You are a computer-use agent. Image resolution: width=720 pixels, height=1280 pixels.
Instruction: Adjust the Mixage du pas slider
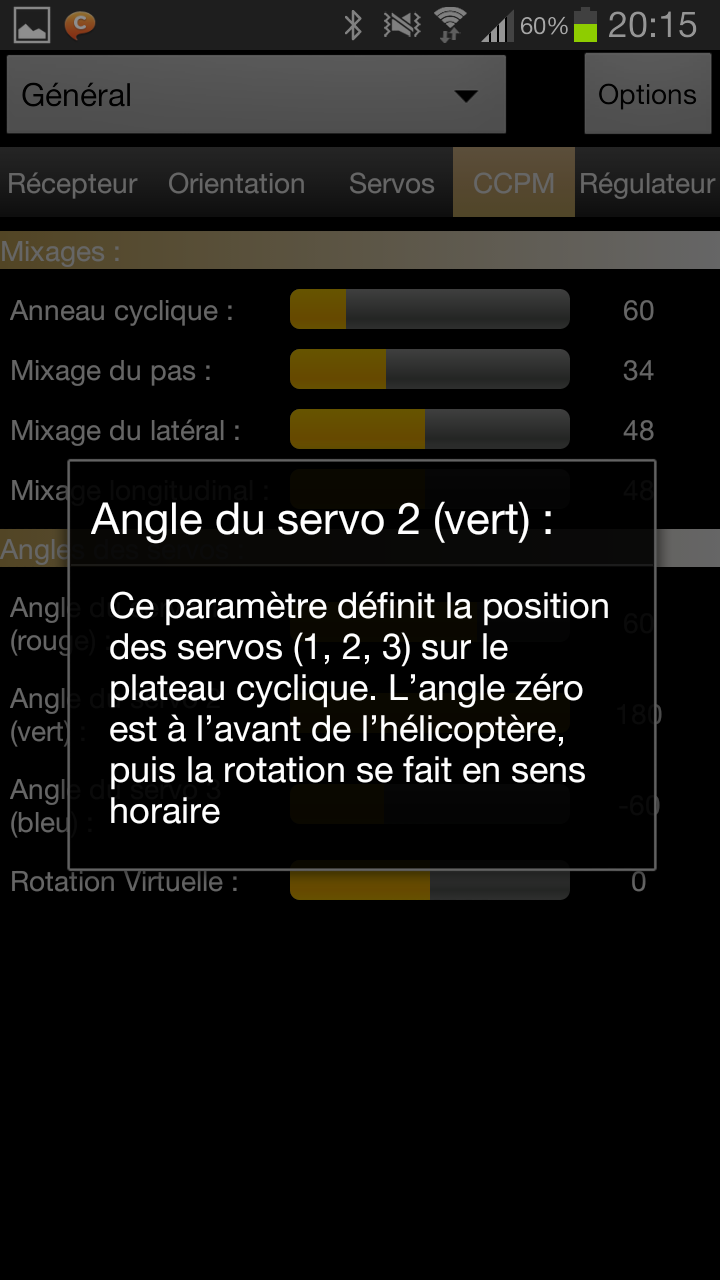point(430,370)
